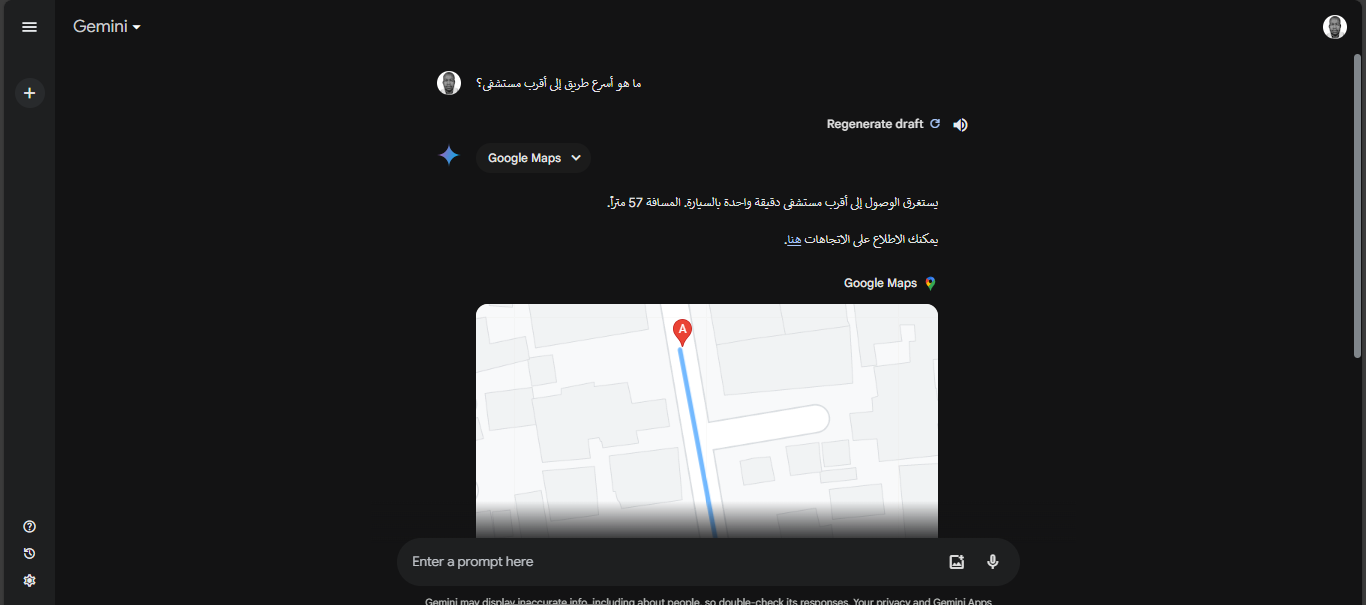Image resolution: width=1366 pixels, height=605 pixels.
Task: Open the underlined directions link
Action: 792,240
